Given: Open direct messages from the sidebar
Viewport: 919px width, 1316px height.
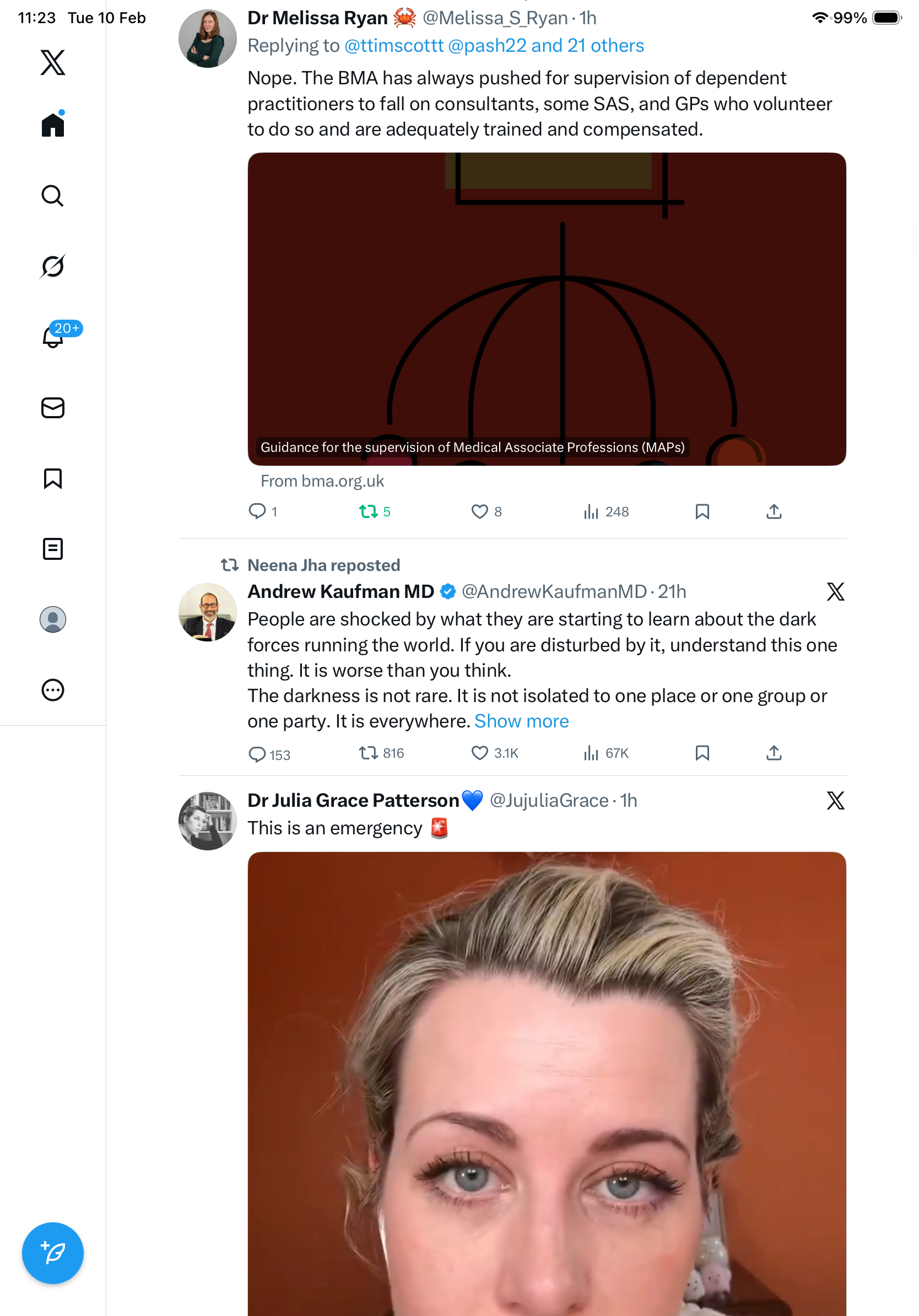Looking at the screenshot, I should click(x=53, y=407).
